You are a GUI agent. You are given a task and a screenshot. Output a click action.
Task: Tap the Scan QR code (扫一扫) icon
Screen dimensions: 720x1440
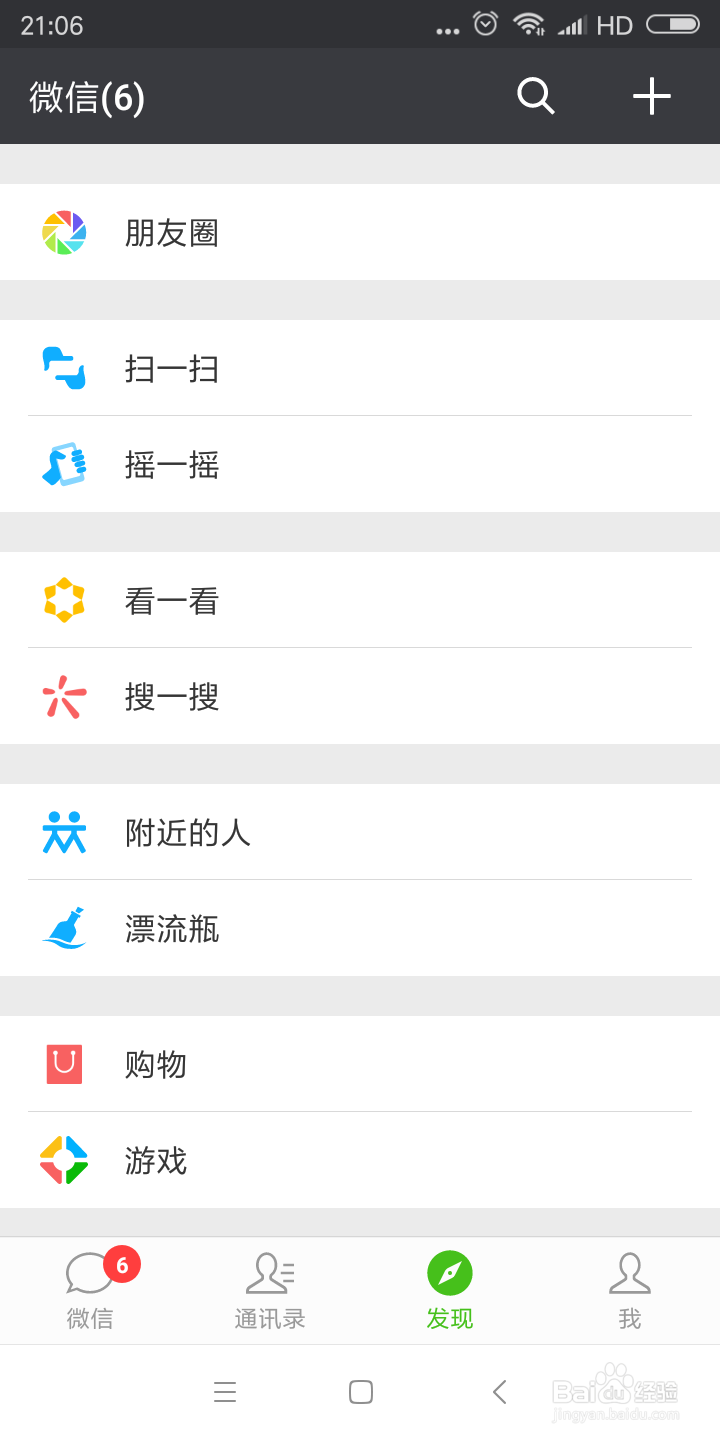64,368
